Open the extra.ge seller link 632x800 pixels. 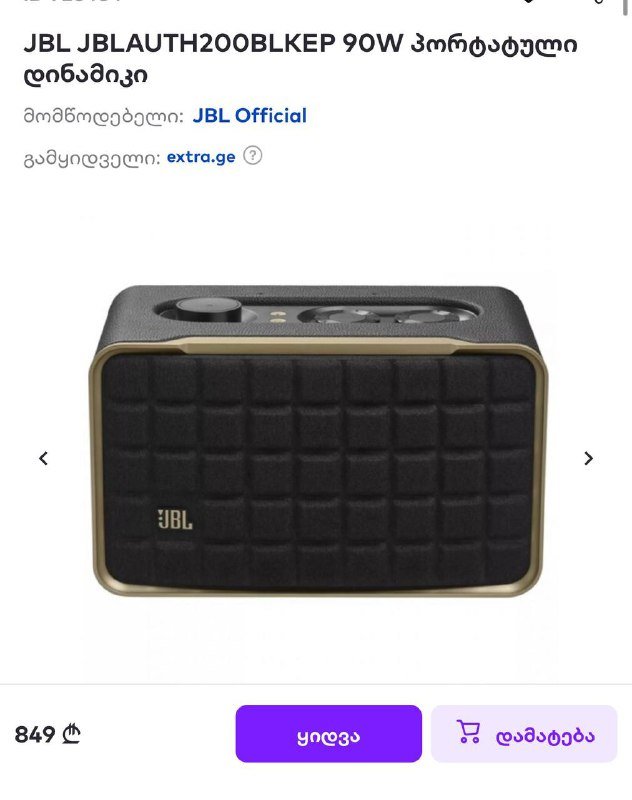201,157
